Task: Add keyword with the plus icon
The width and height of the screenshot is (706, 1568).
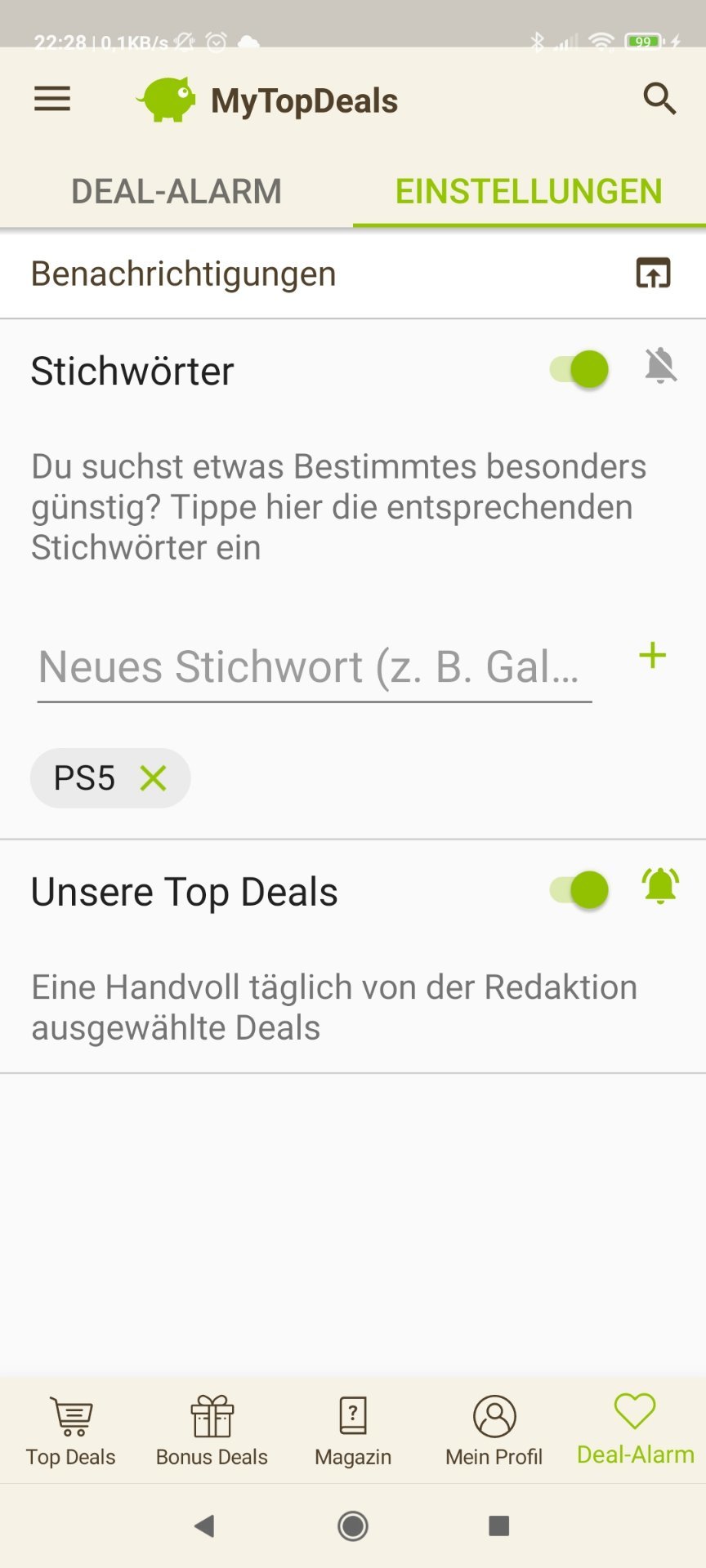Action: tap(652, 656)
